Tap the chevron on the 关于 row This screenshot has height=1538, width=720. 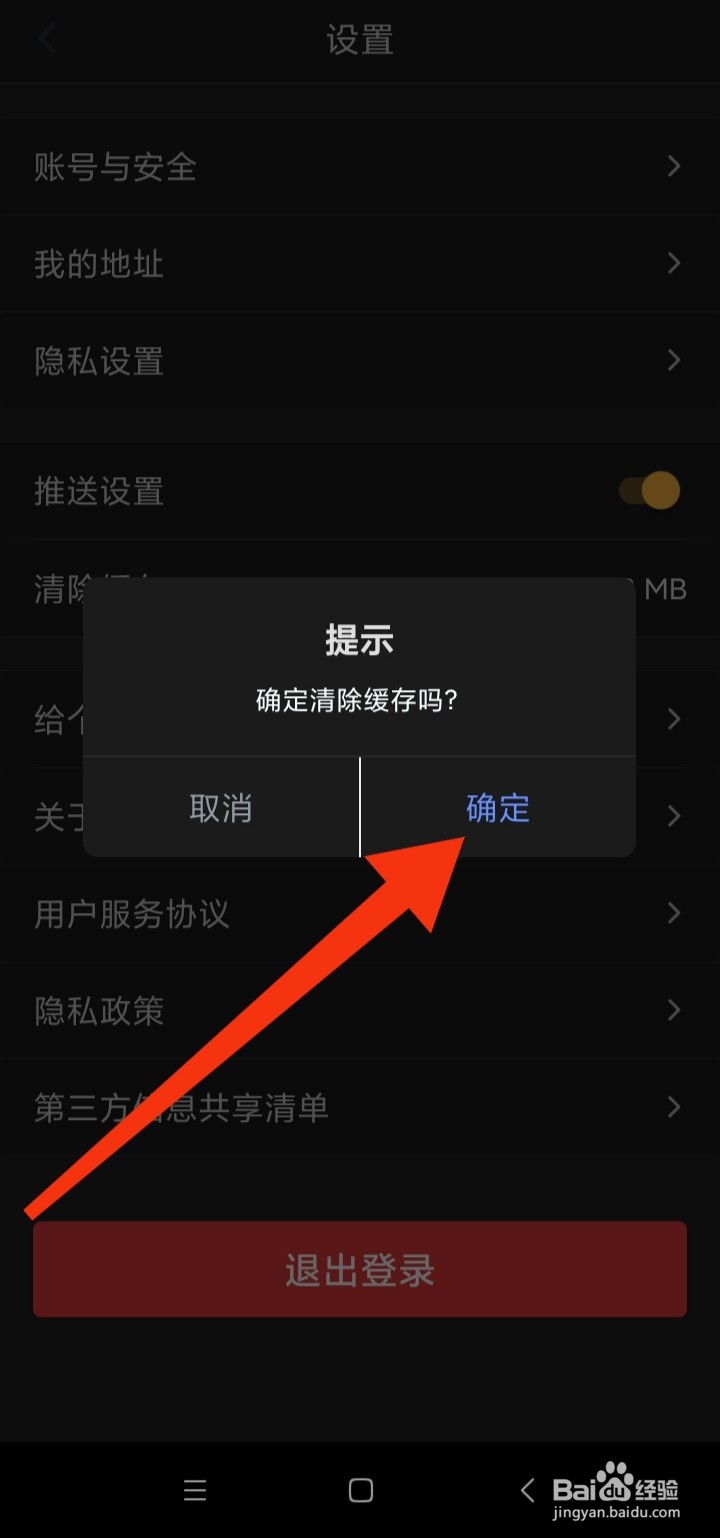tap(672, 815)
